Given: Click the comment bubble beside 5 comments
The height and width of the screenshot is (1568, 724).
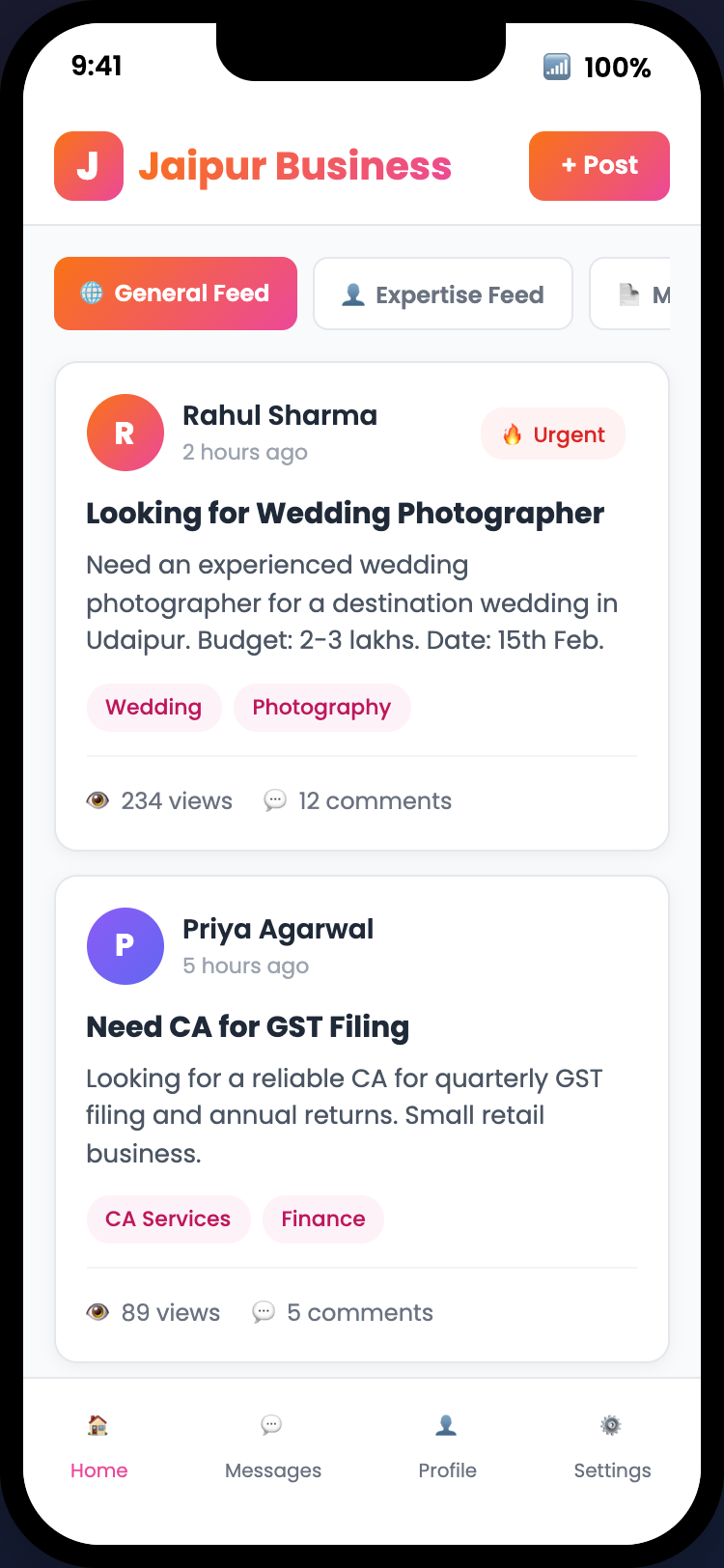Looking at the screenshot, I should tap(262, 1311).
